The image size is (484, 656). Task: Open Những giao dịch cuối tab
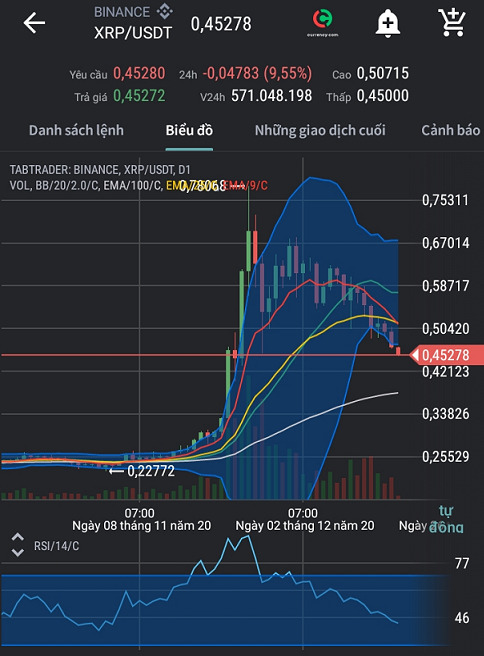[x=320, y=131]
